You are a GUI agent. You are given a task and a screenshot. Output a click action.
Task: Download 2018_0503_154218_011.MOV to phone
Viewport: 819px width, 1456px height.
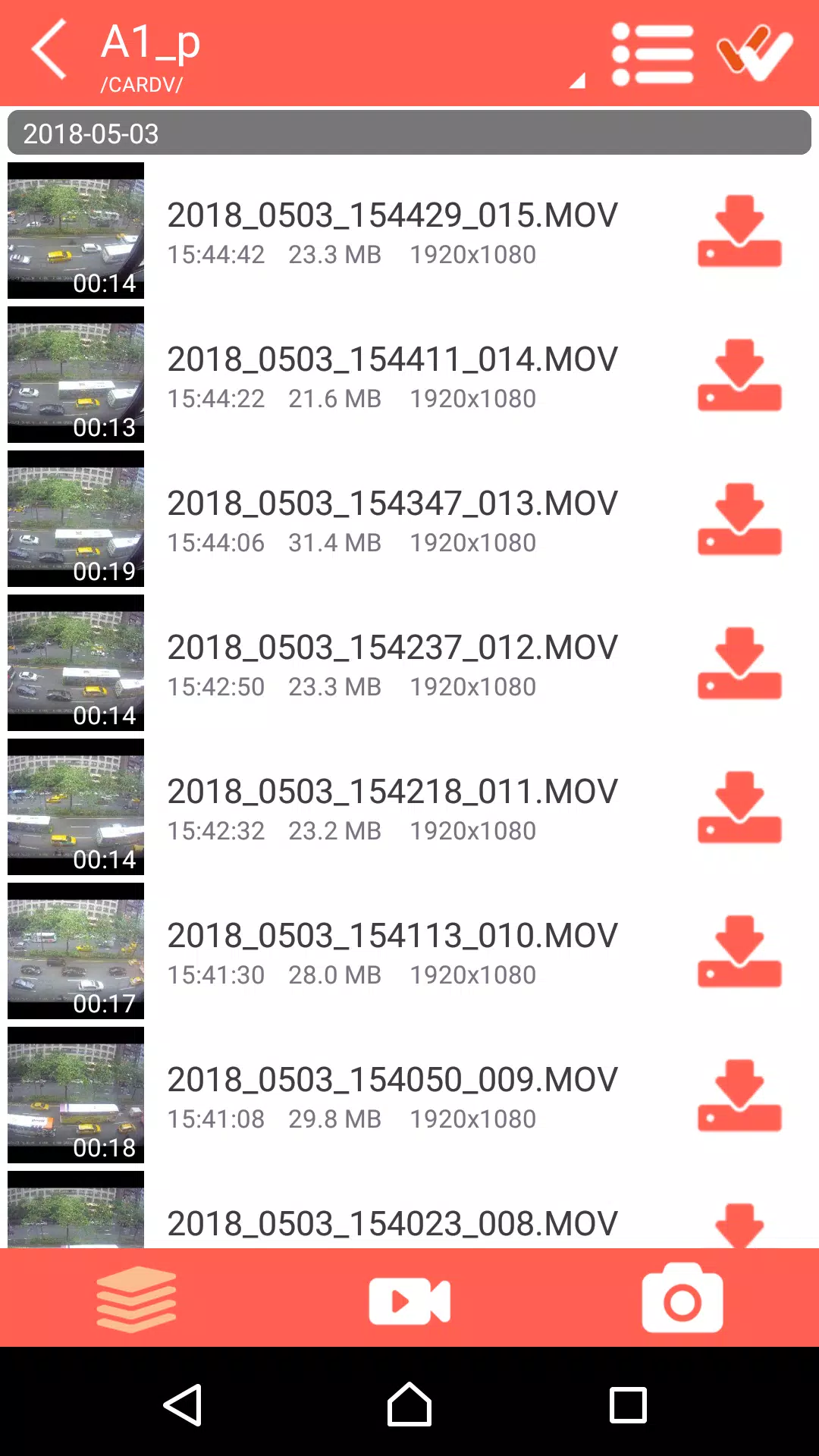coord(739,807)
